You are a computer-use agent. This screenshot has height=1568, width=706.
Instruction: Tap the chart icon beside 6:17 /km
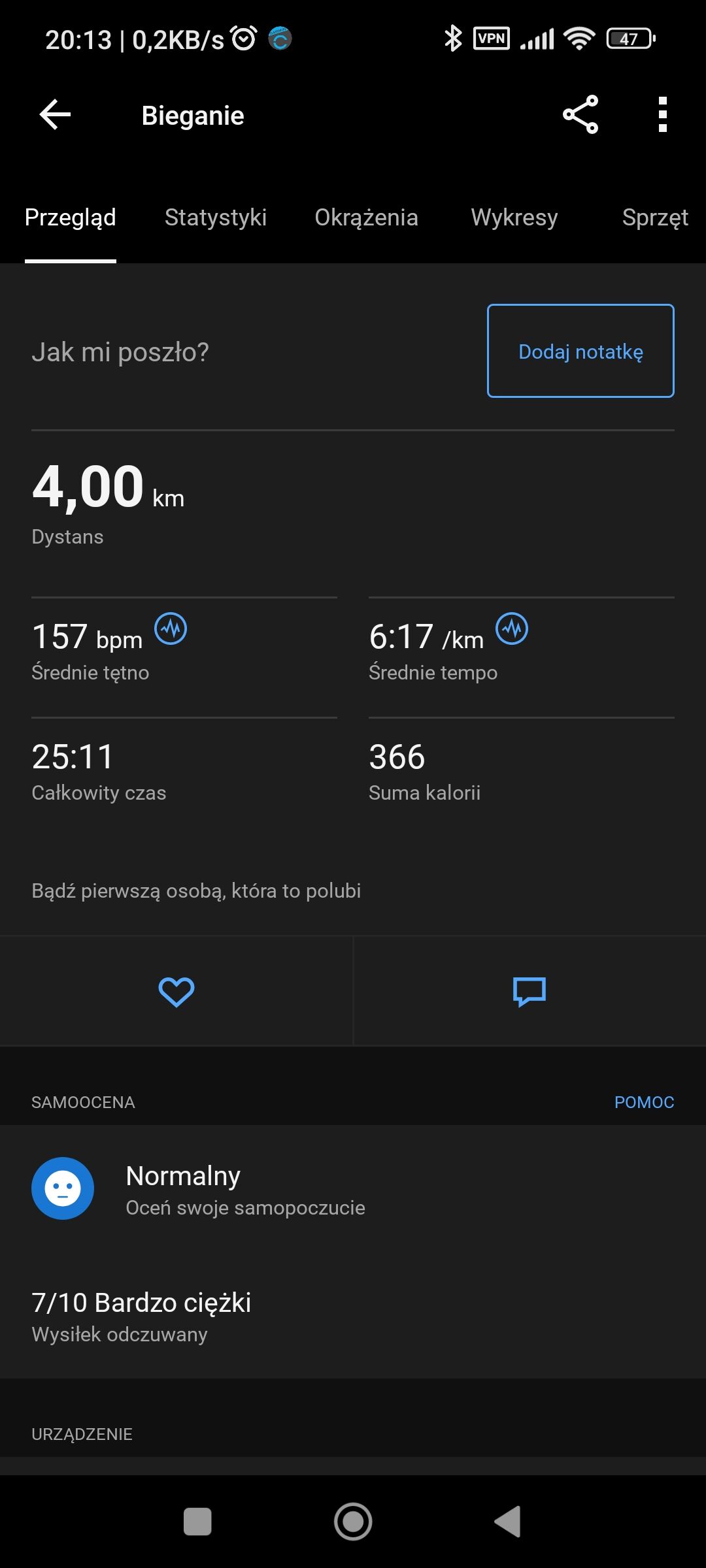click(x=512, y=629)
